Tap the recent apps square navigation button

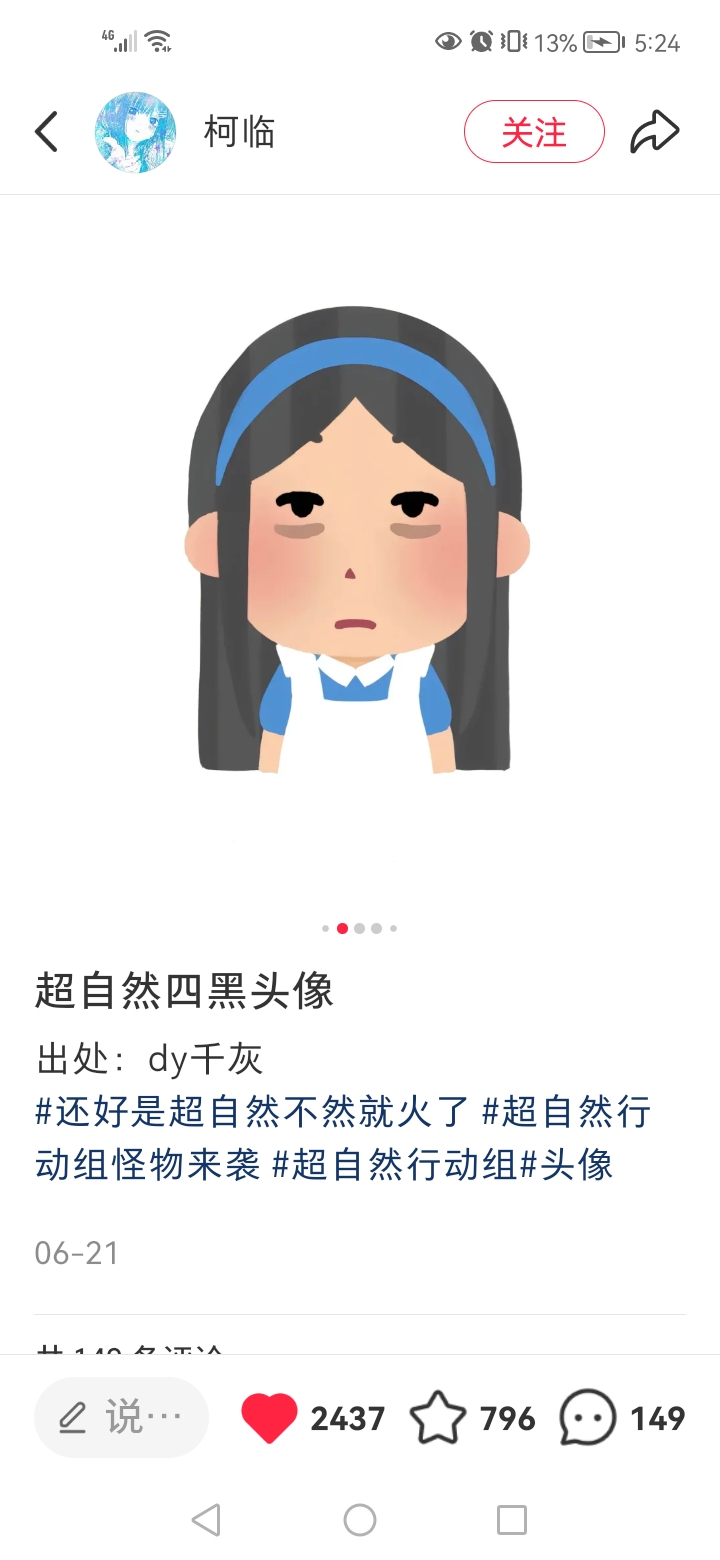[x=511, y=1520]
